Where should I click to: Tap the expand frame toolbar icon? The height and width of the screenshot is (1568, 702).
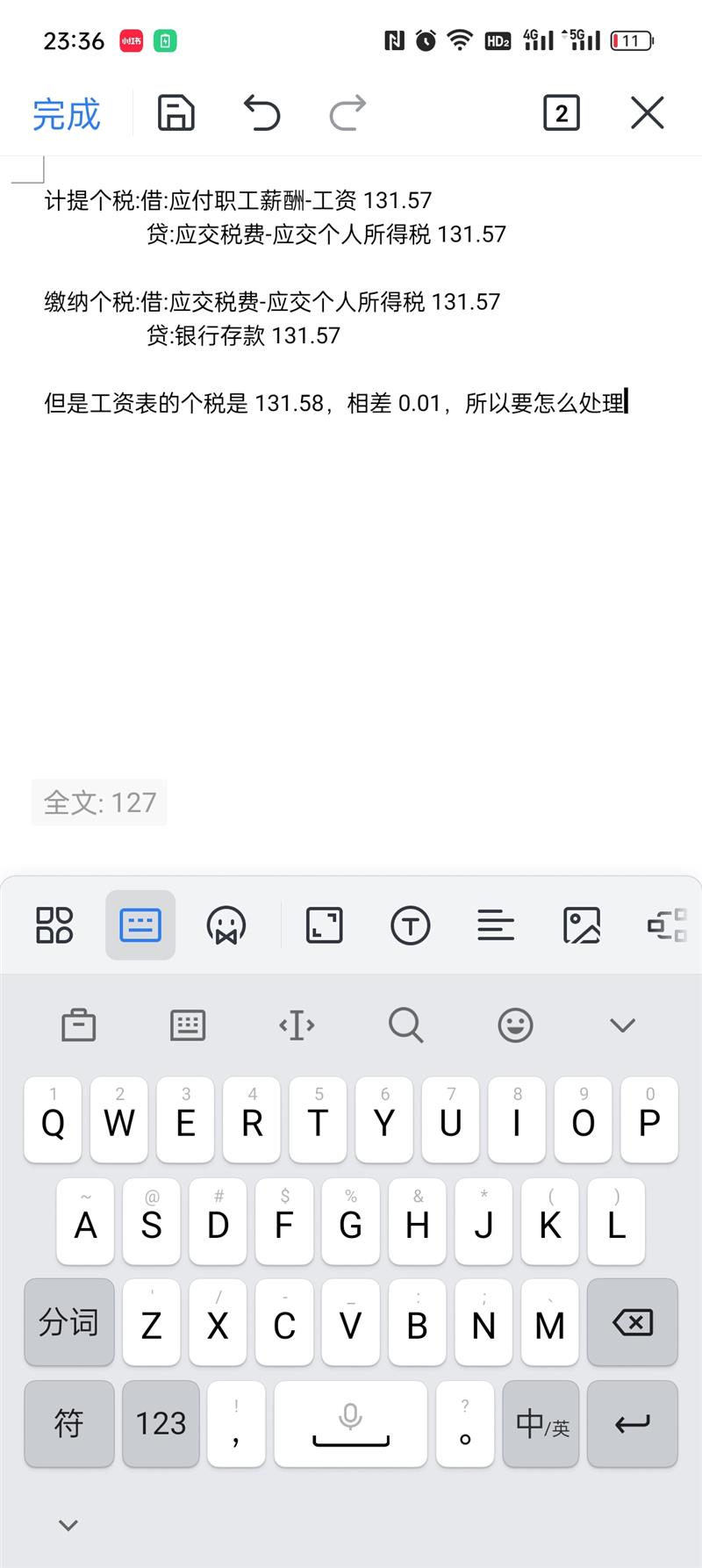(324, 925)
